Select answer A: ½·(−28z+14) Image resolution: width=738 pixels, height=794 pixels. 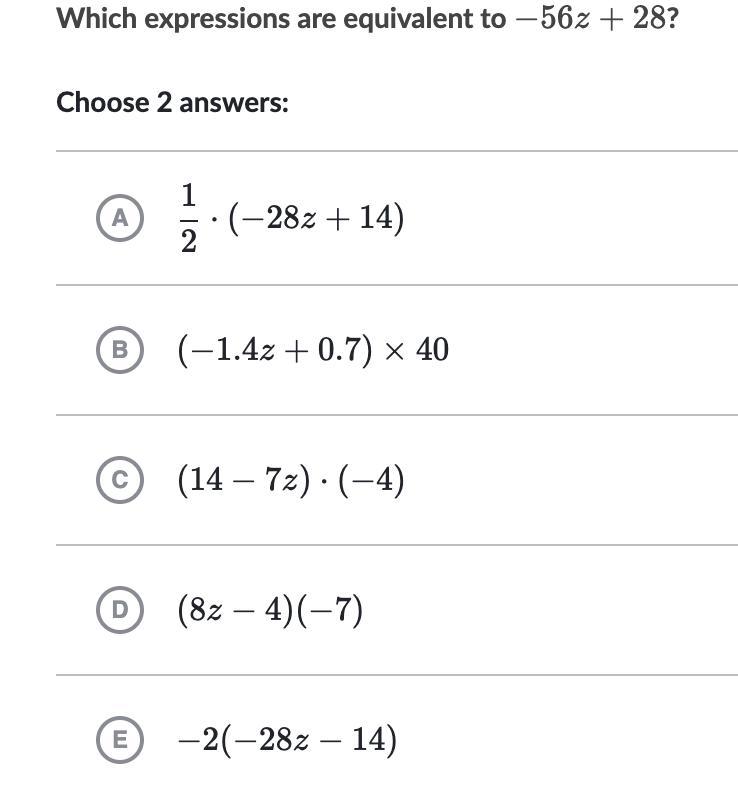click(120, 218)
